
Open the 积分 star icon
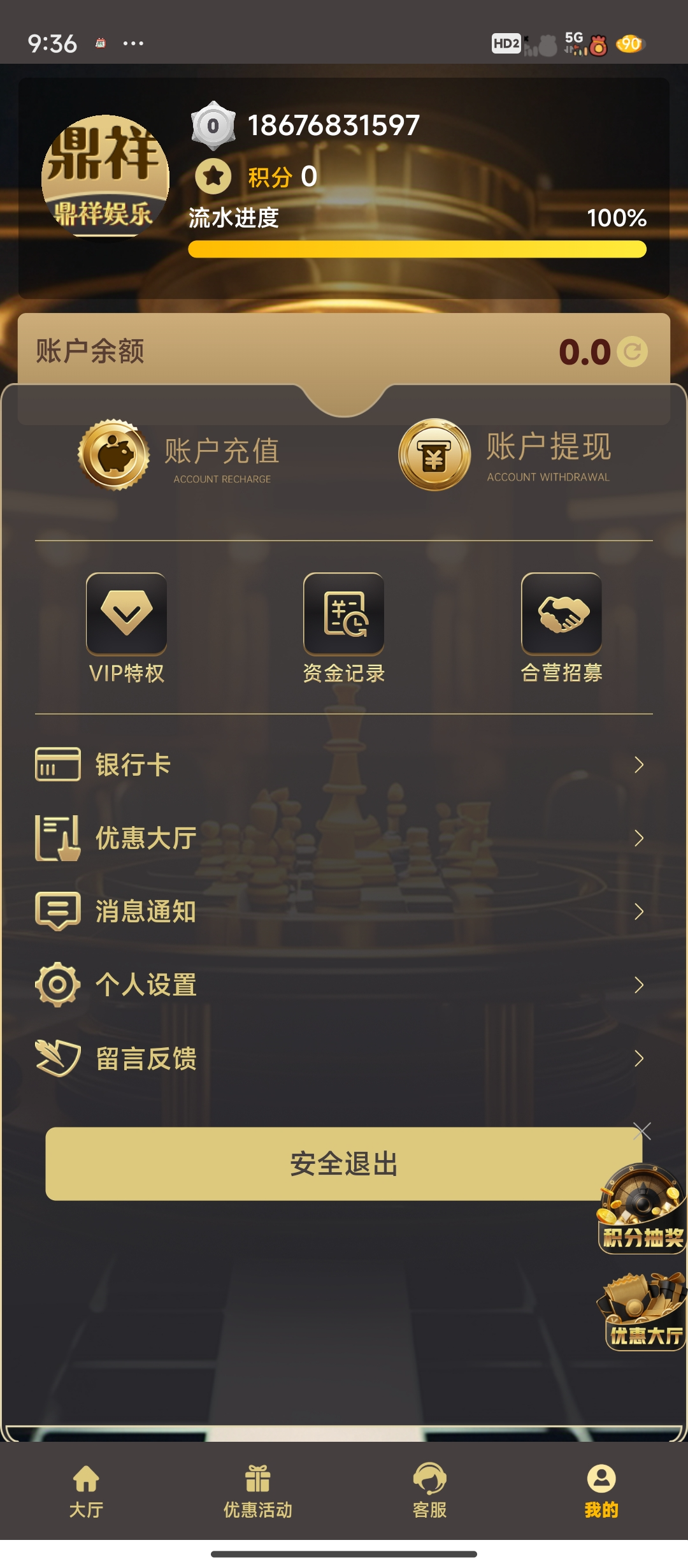pyautogui.click(x=212, y=177)
